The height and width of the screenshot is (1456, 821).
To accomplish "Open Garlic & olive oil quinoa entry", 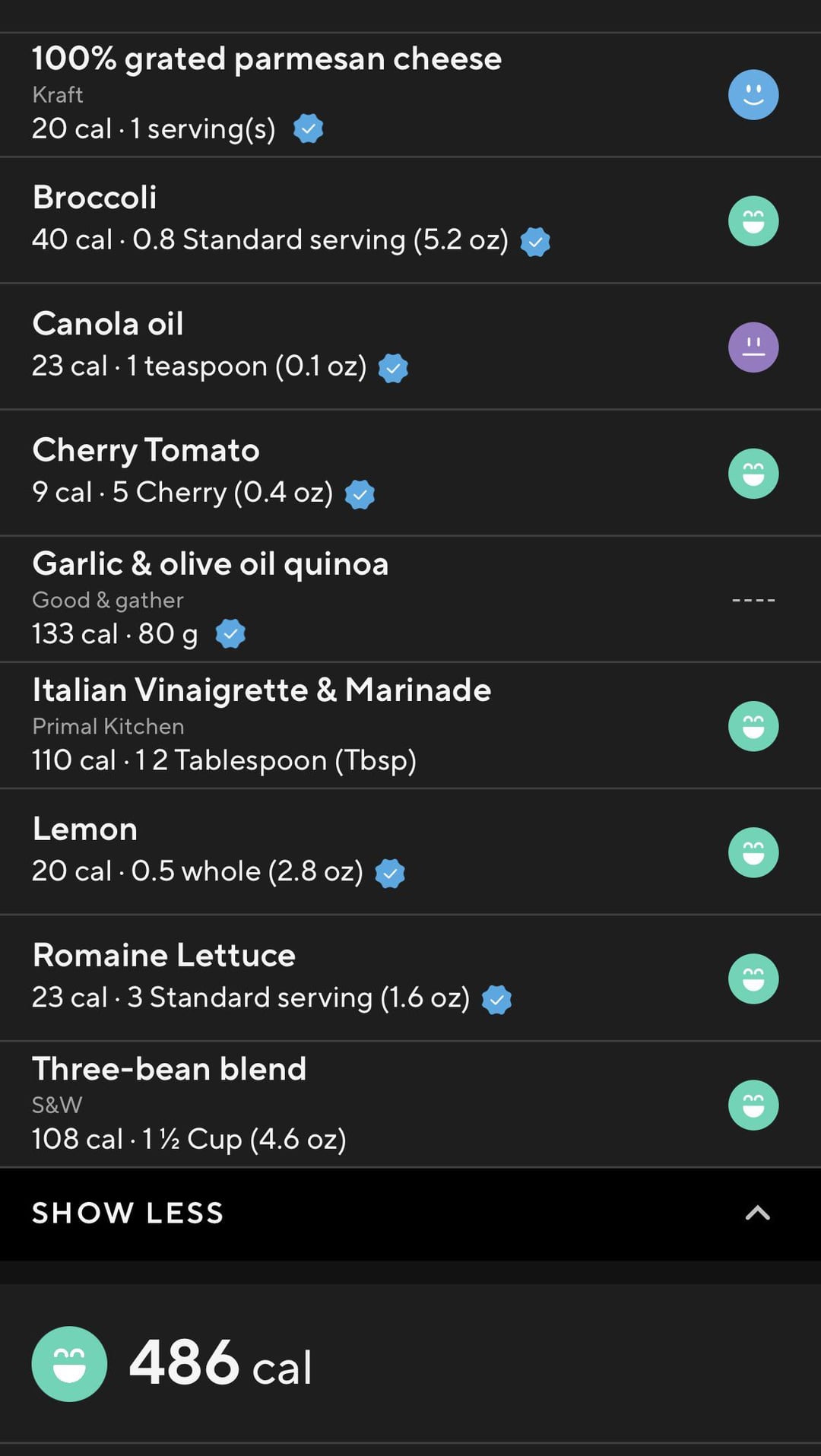I will (x=410, y=599).
